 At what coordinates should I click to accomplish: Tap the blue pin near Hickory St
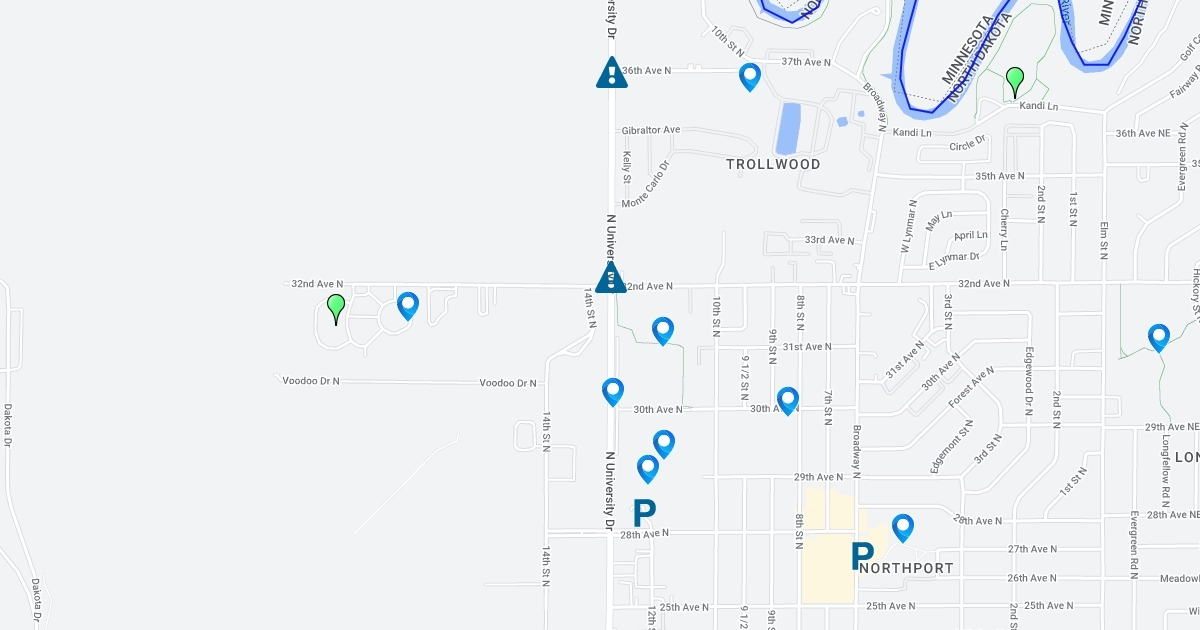1159,337
